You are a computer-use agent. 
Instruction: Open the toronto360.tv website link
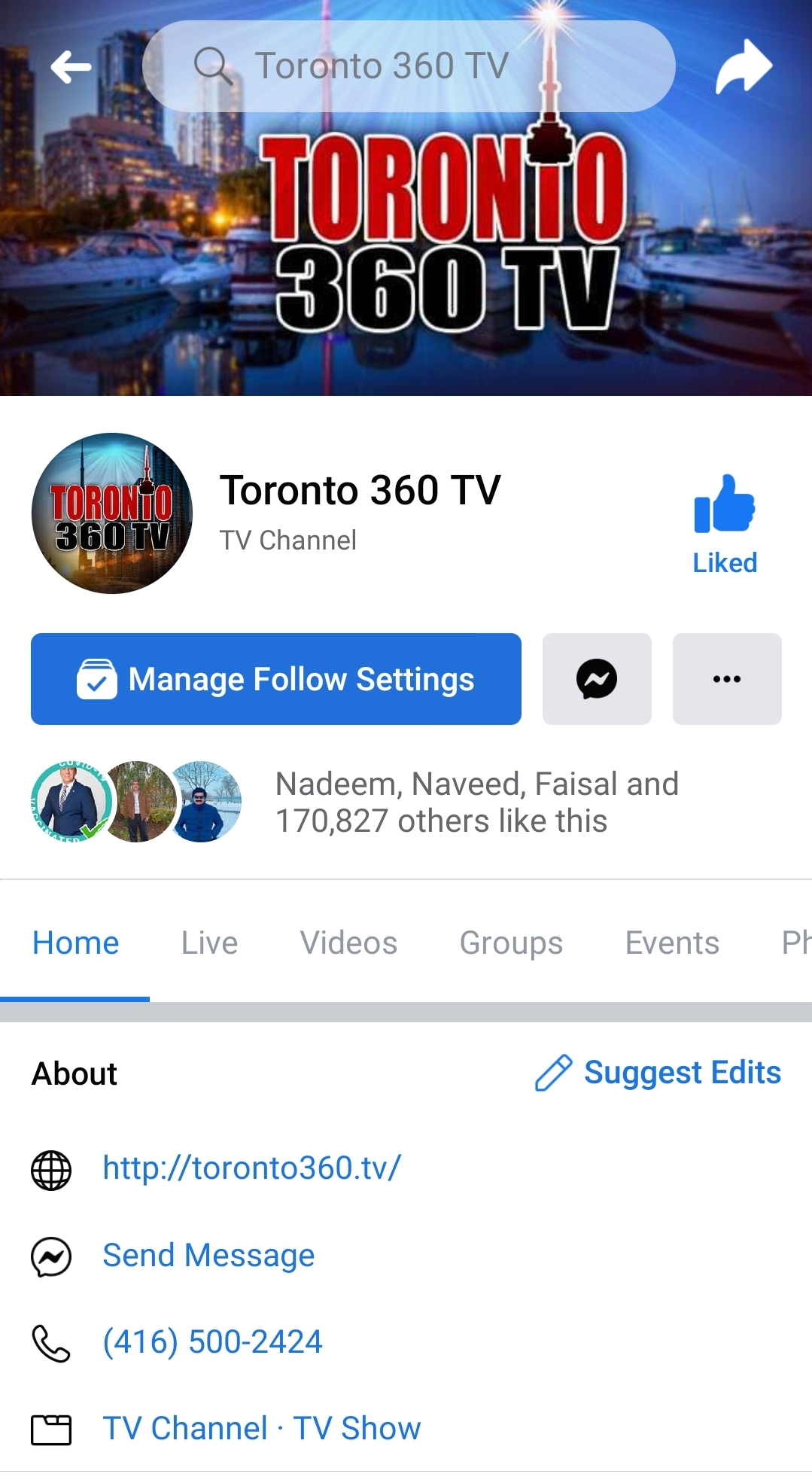[251, 1168]
